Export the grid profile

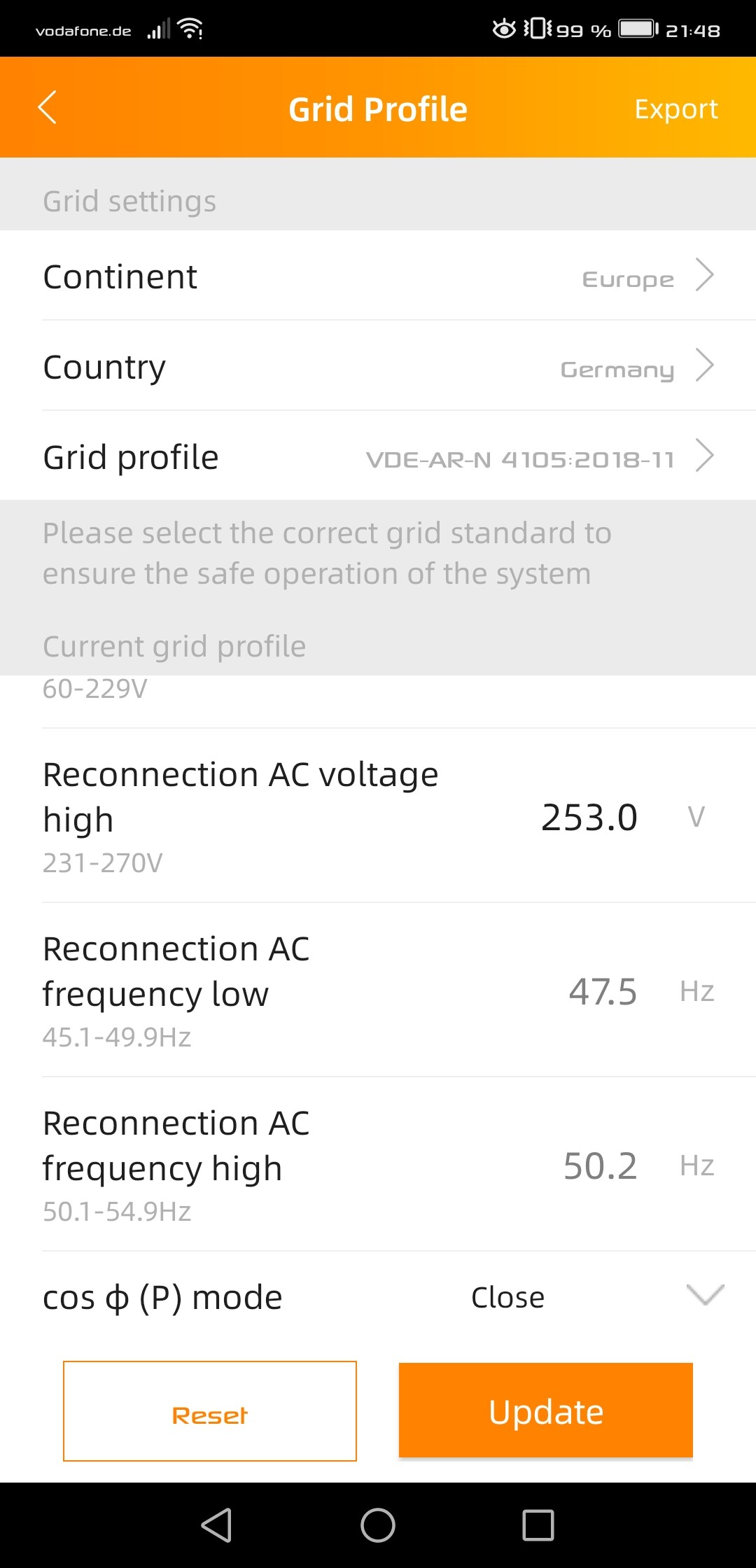point(675,109)
